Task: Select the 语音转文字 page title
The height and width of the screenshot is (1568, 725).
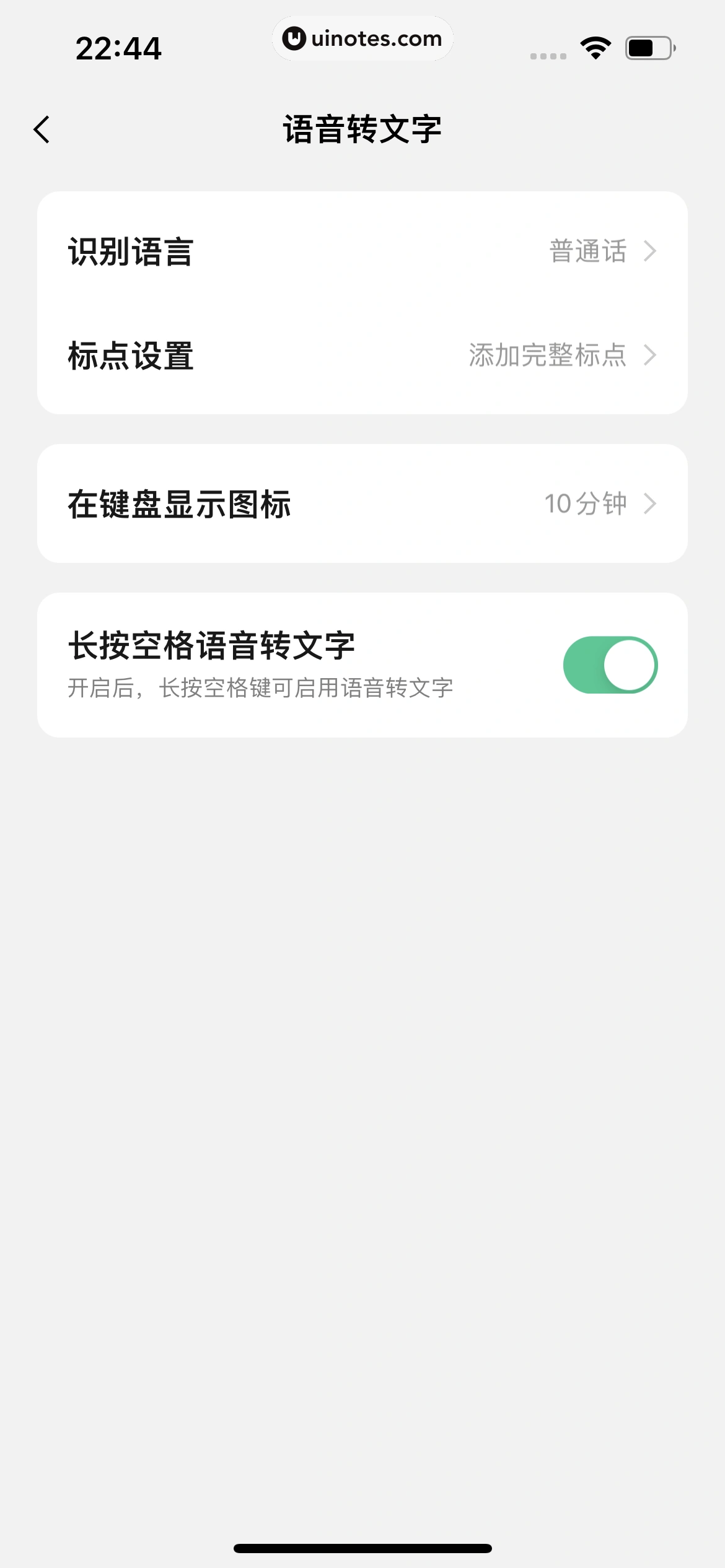Action: [362, 129]
